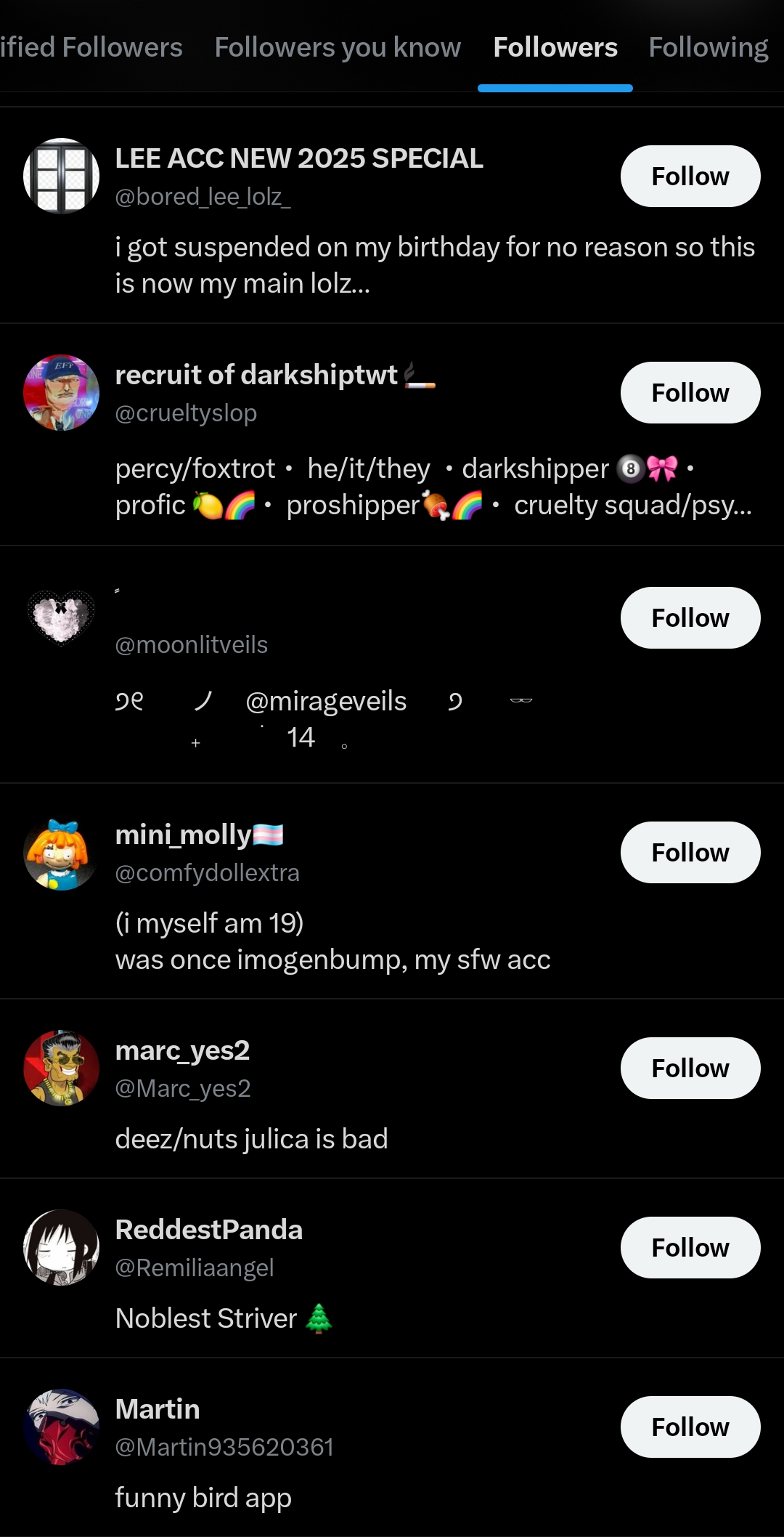The width and height of the screenshot is (784, 1537).
Task: Follow ReddestPanda
Action: coord(690,1248)
